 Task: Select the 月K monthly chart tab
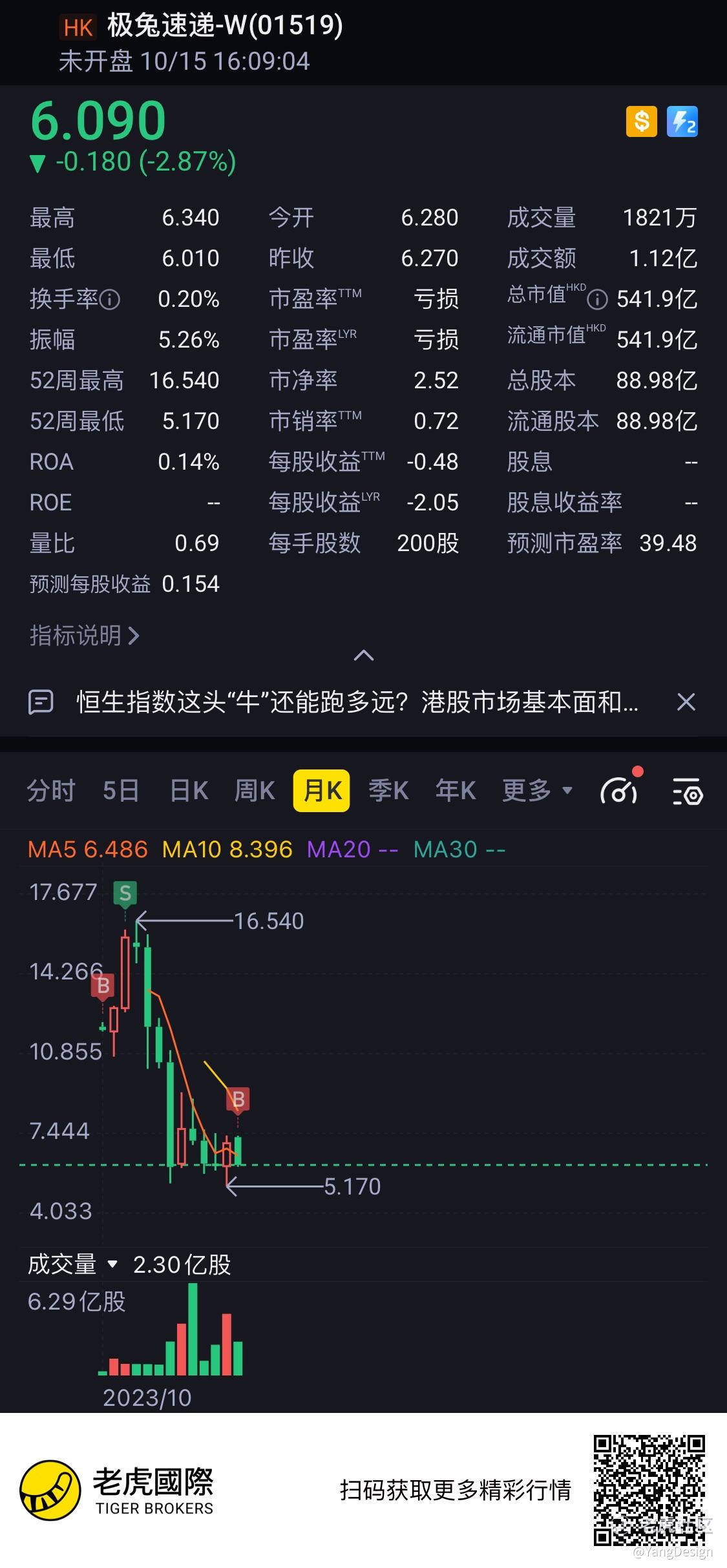point(322,790)
